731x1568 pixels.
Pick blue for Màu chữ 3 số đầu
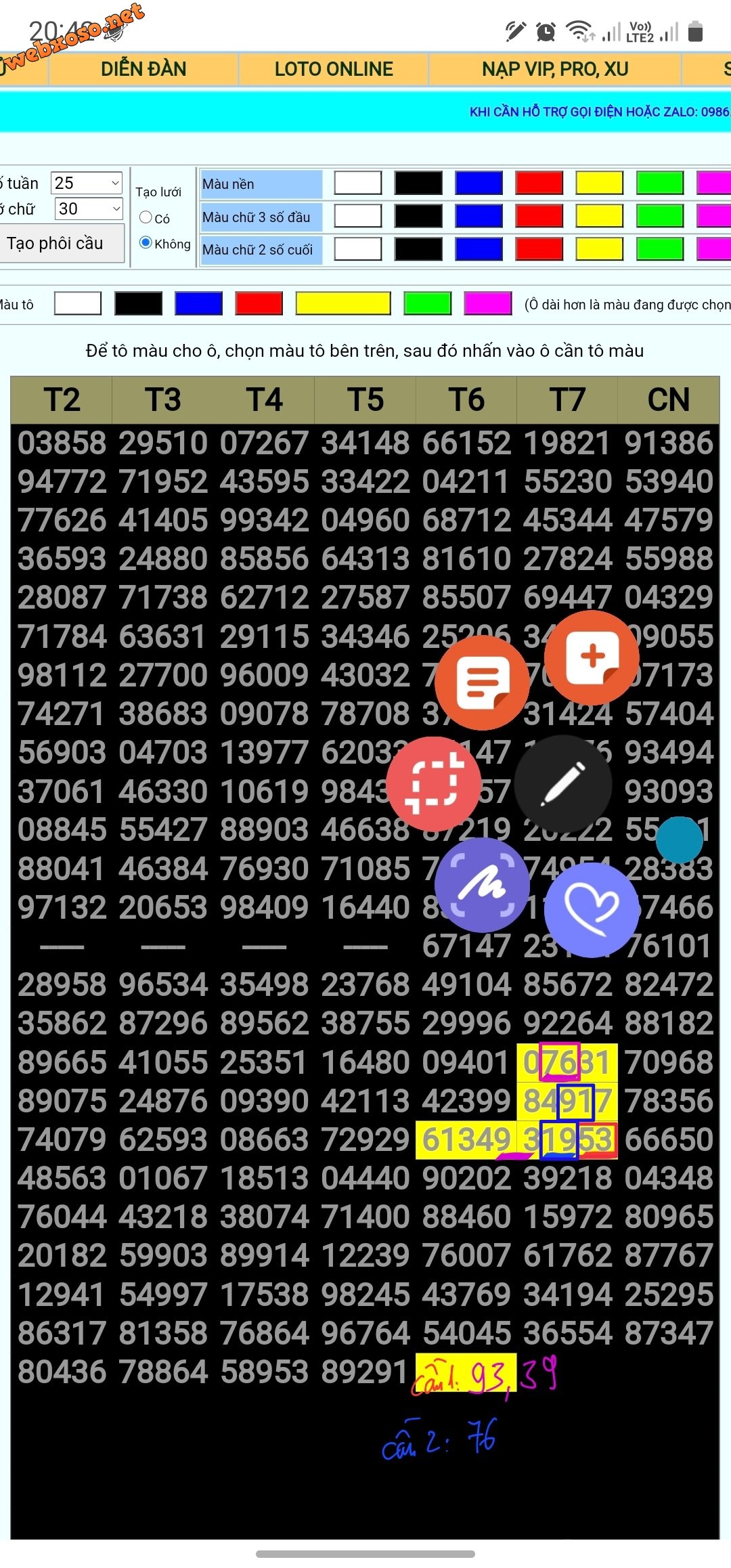point(479,216)
